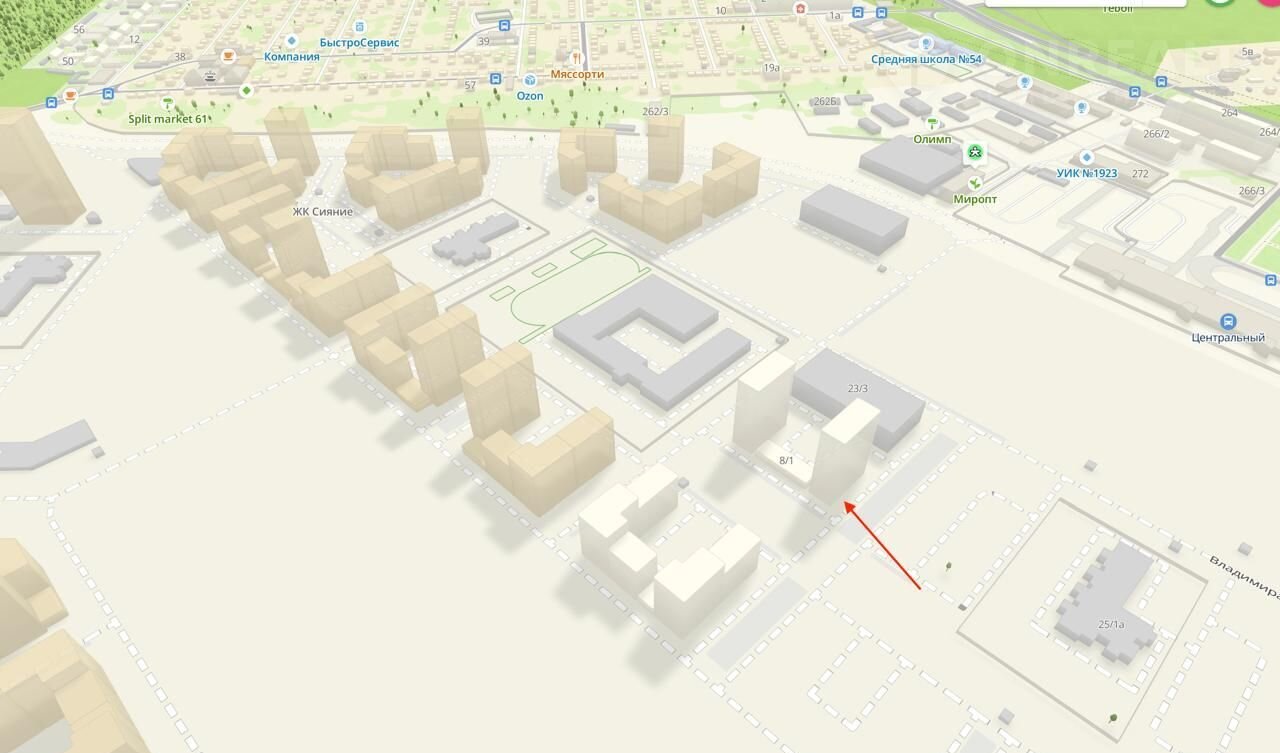Tap the Ozon pickup point marker
The height and width of the screenshot is (753, 1280).
point(530,81)
